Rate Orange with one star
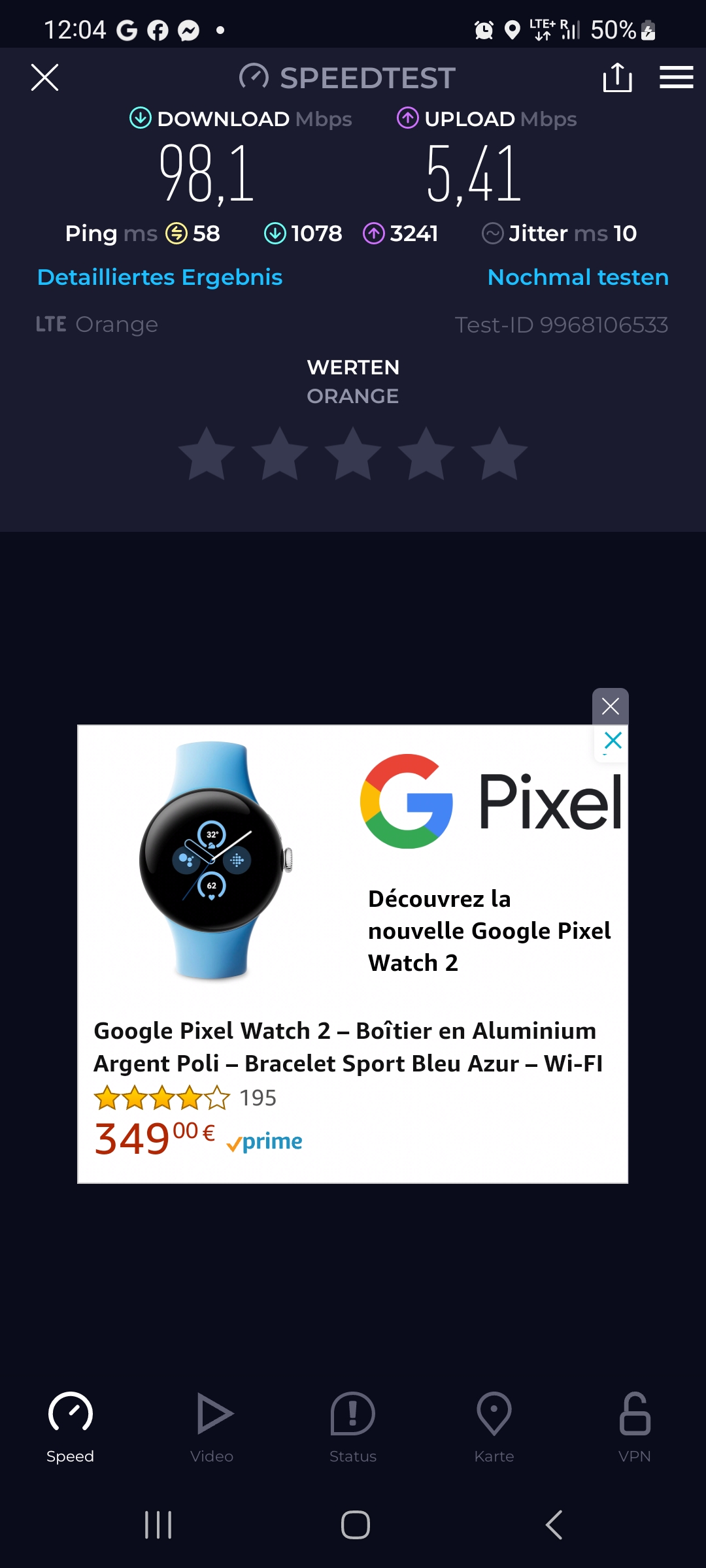This screenshot has width=706, height=1568. [x=207, y=454]
